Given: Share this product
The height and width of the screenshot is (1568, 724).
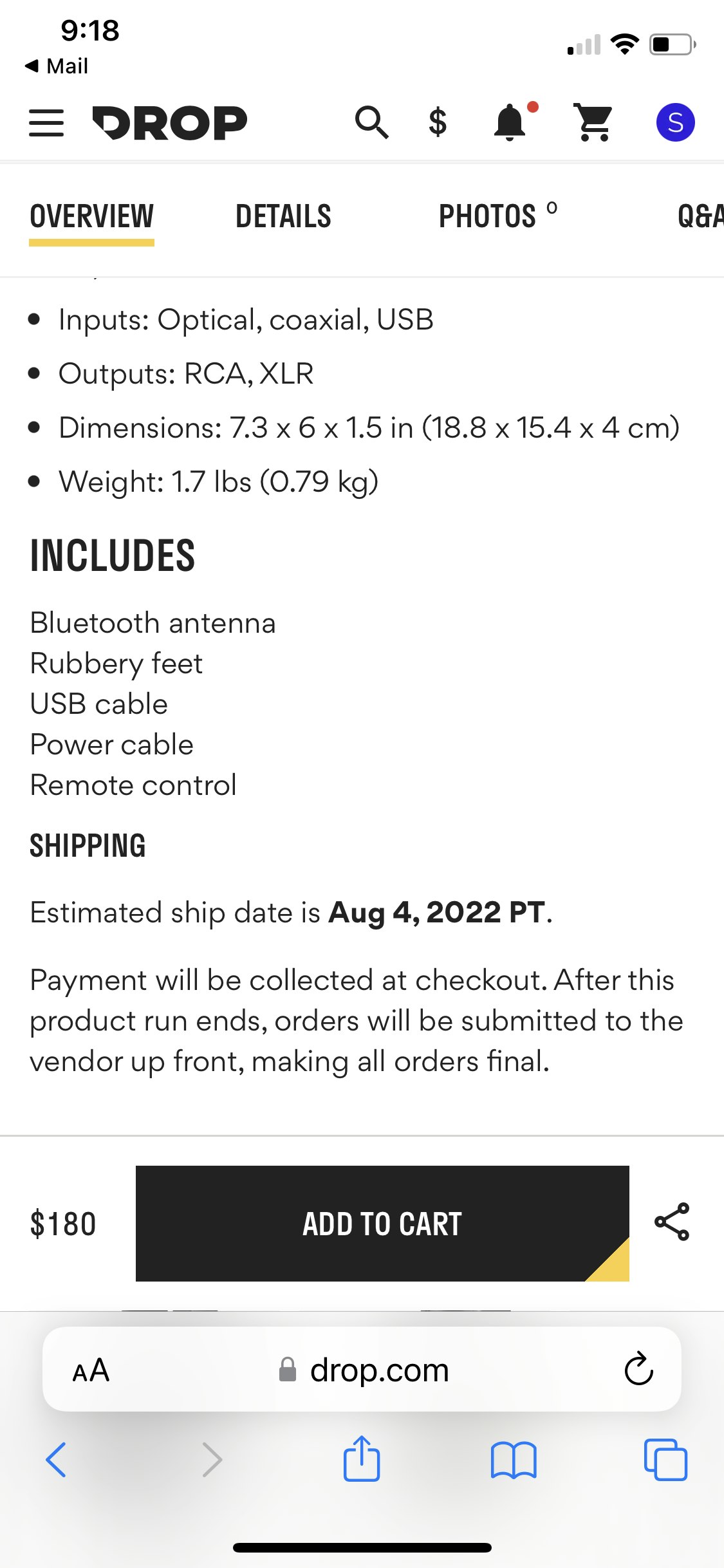Looking at the screenshot, I should coord(672,1222).
